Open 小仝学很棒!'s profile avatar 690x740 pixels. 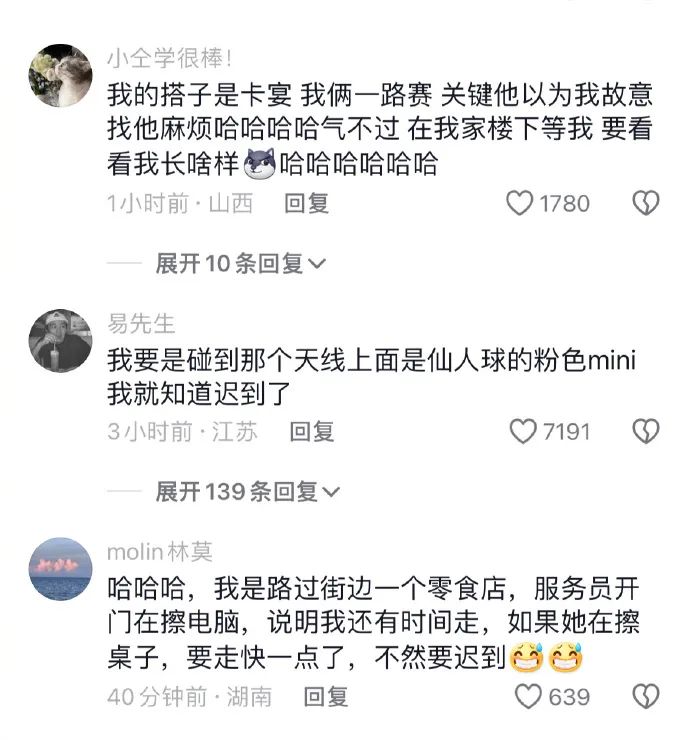tap(60, 75)
